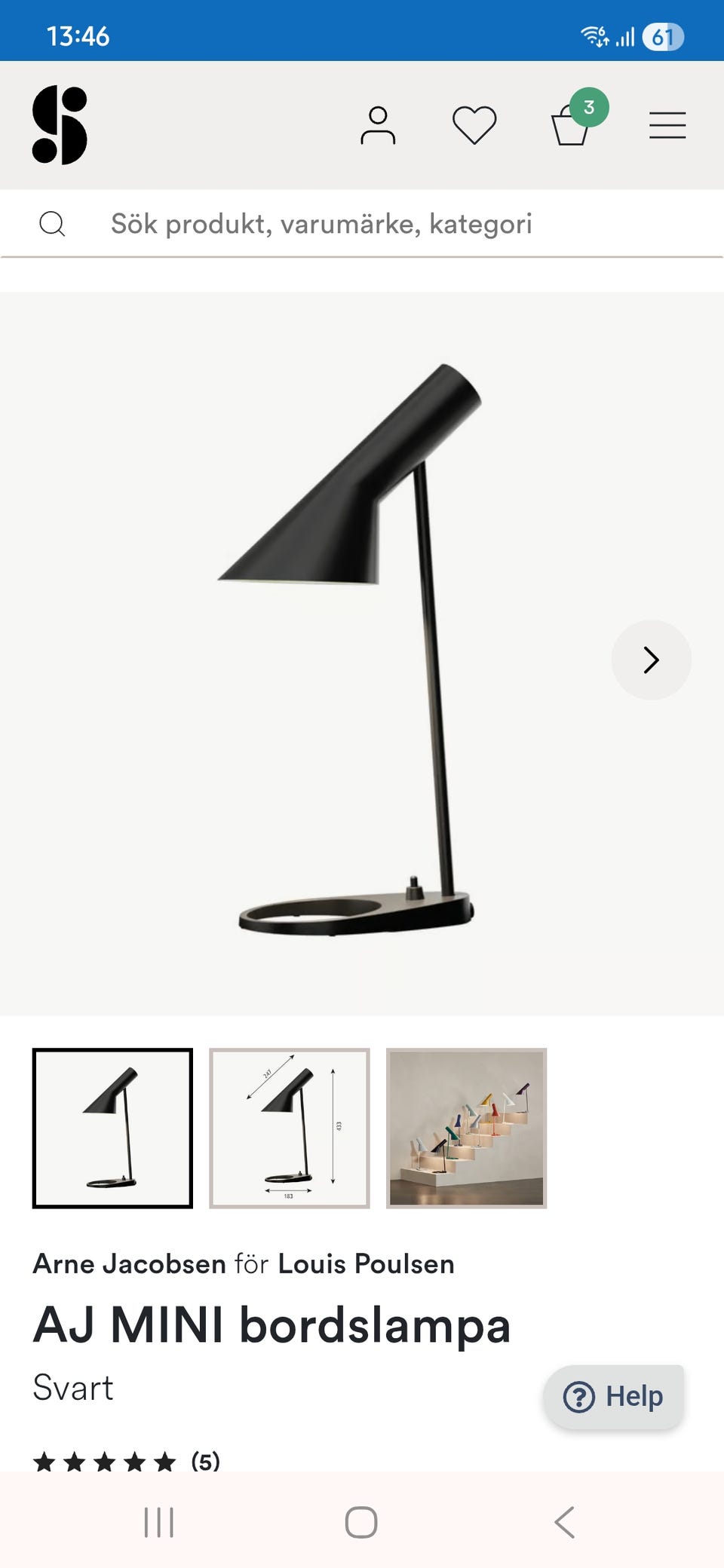The width and height of the screenshot is (724, 1568).
Task: Go back with system back button
Action: (564, 1522)
